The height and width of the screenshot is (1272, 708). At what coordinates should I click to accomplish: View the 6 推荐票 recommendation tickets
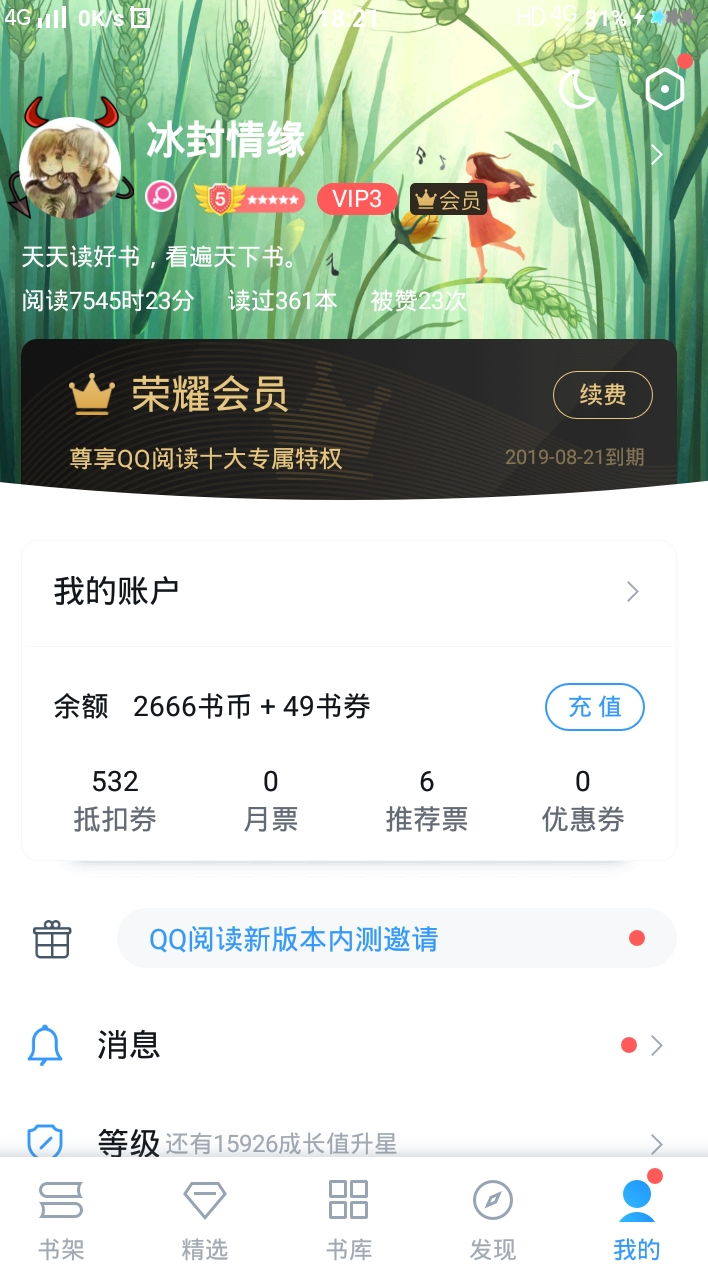click(x=427, y=801)
